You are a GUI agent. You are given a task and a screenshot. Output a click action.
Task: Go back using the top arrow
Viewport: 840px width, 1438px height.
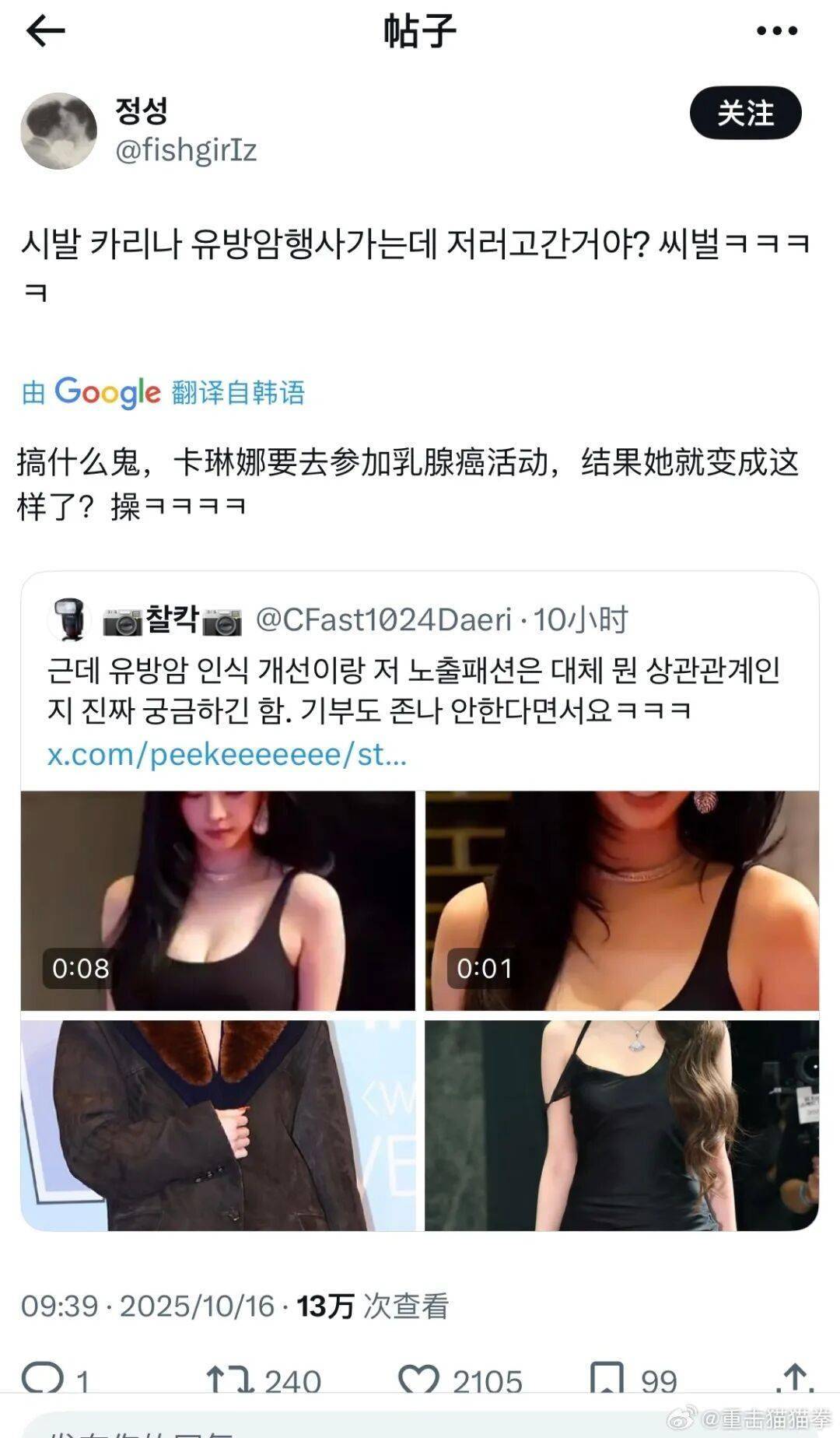click(x=45, y=32)
